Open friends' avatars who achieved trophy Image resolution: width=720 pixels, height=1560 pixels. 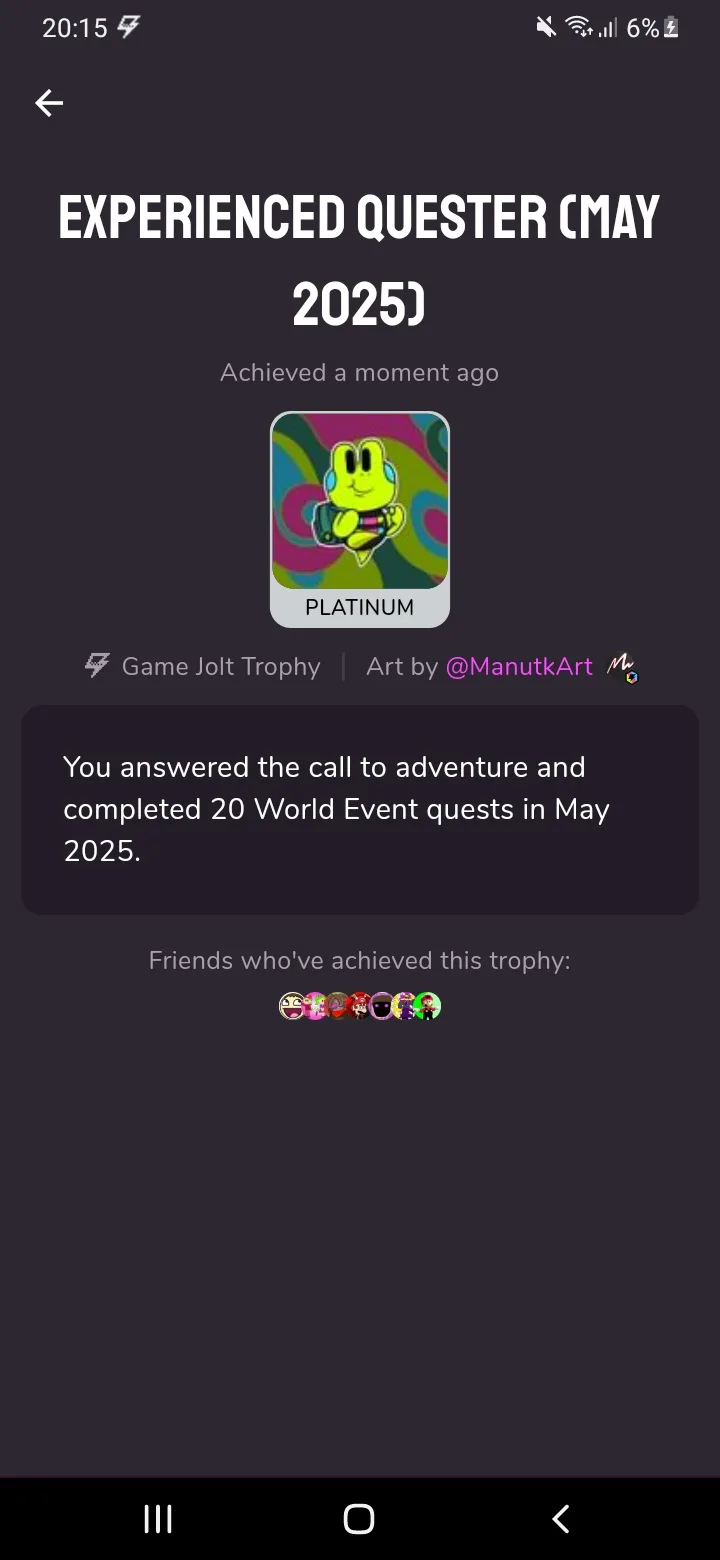[360, 1006]
